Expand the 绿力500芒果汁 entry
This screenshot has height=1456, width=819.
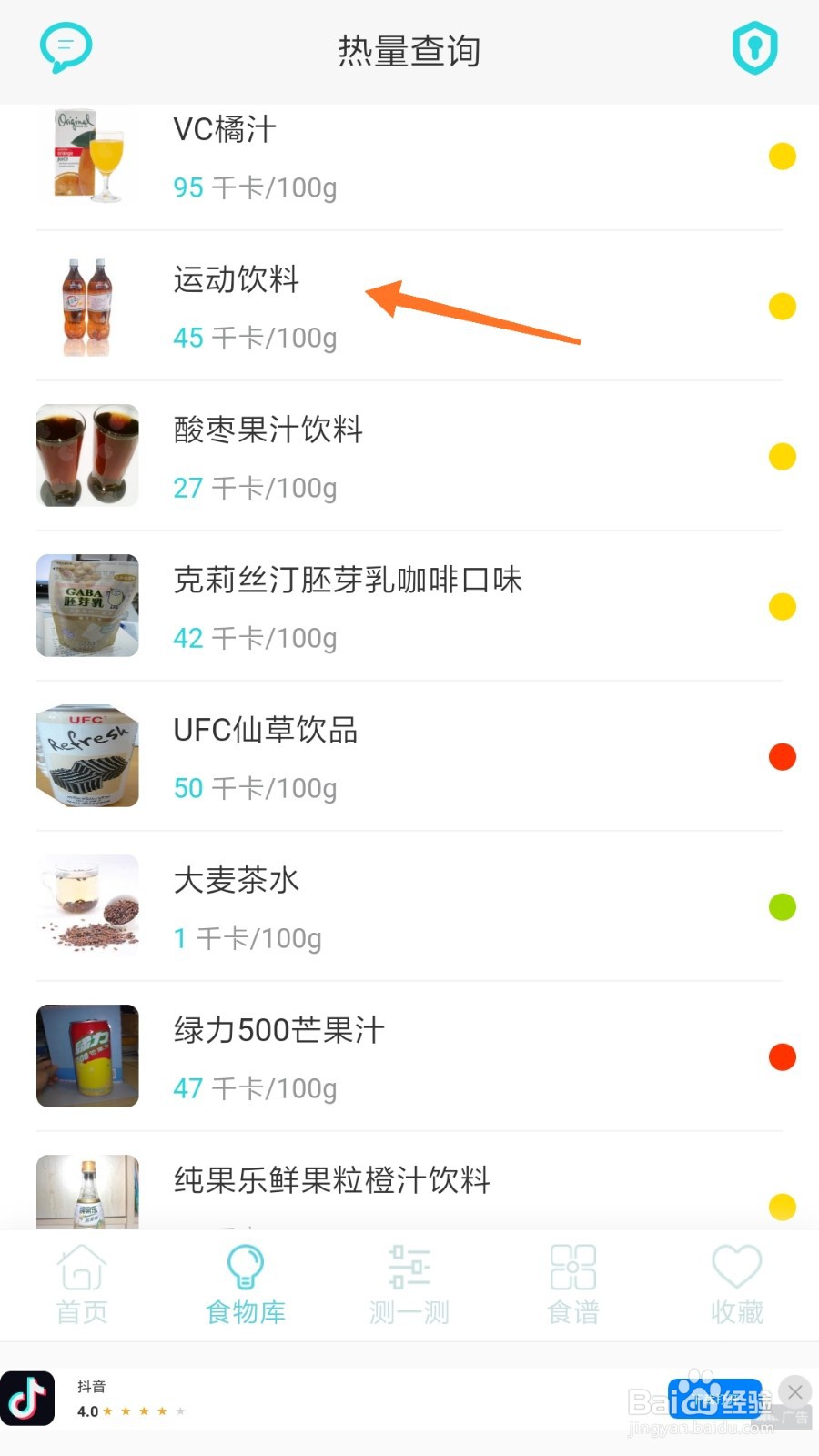pos(409,1056)
